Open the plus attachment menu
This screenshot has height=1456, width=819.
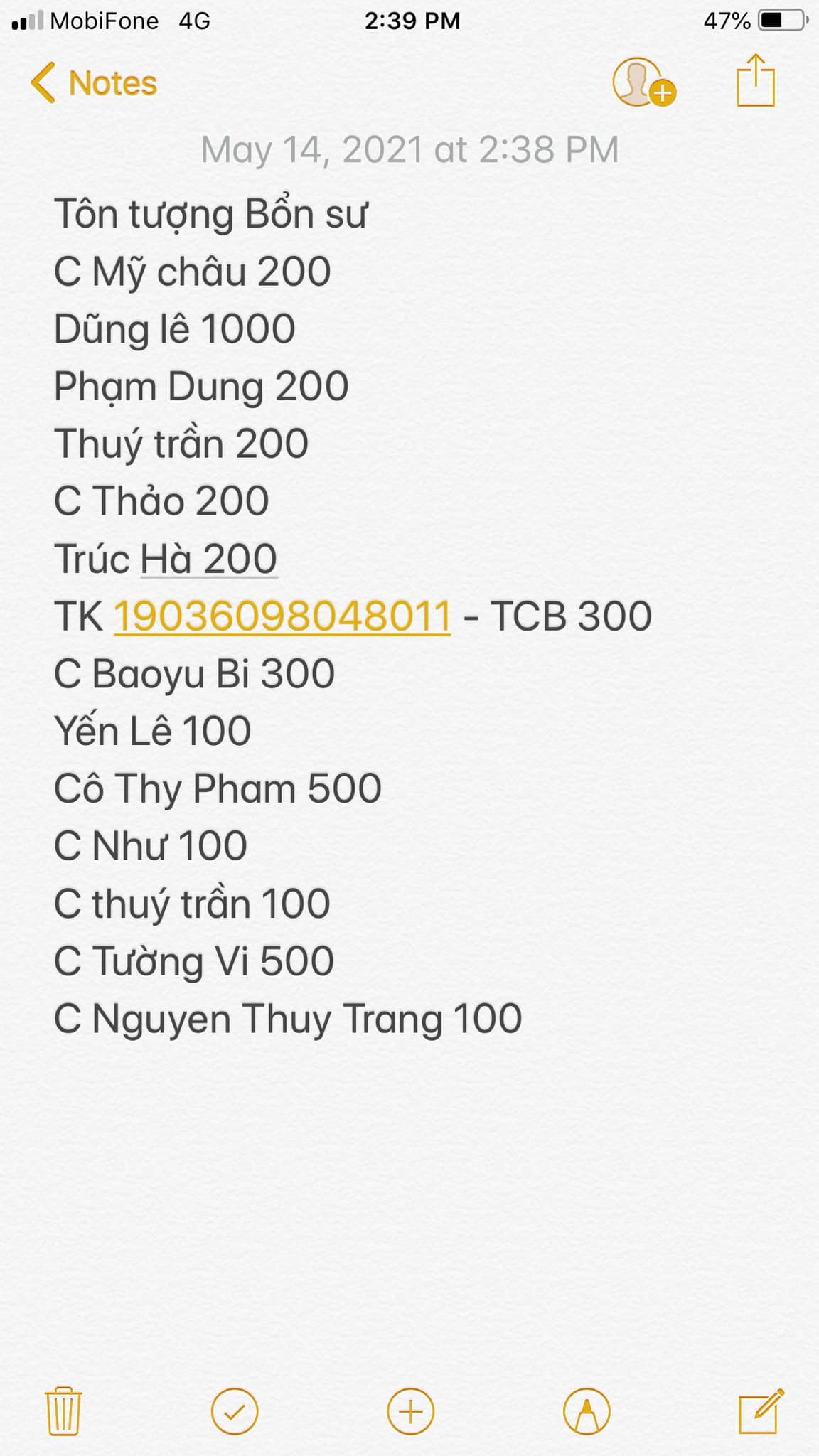[410, 1410]
